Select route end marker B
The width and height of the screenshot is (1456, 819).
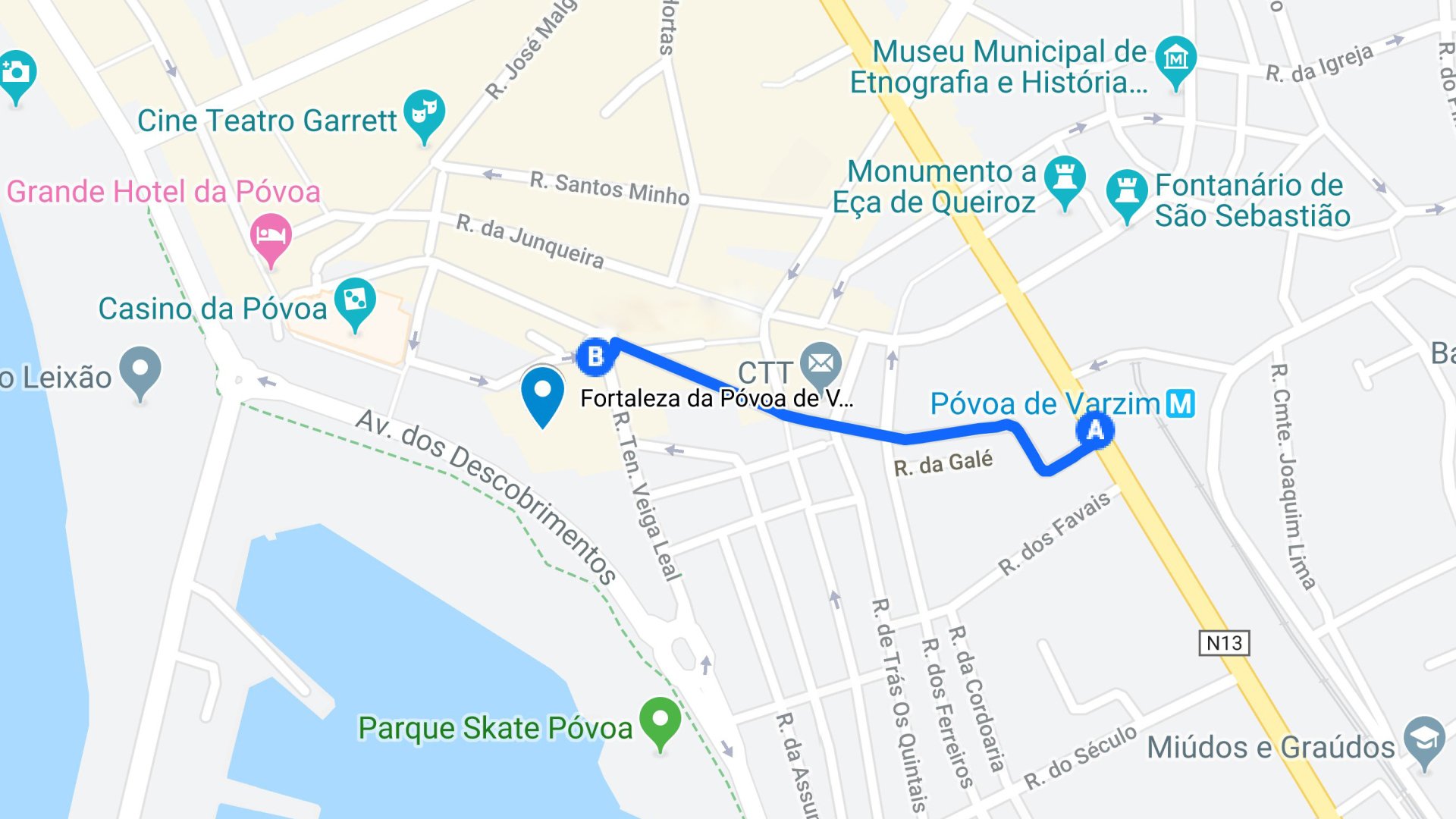pyautogui.click(x=595, y=356)
